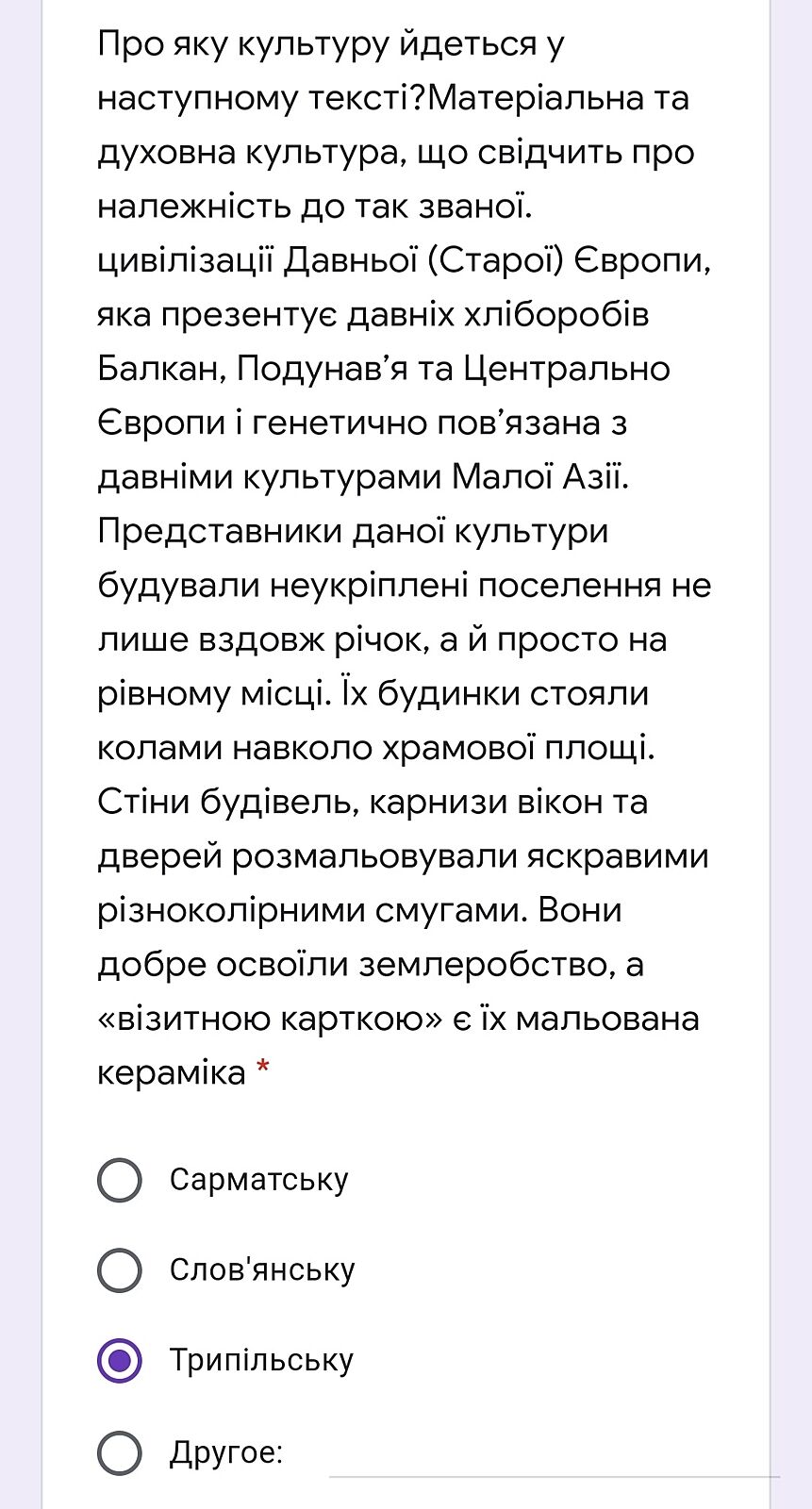This screenshot has width=812, height=1509.
Task: Tap the selected Трипільську option
Action: point(120,1361)
